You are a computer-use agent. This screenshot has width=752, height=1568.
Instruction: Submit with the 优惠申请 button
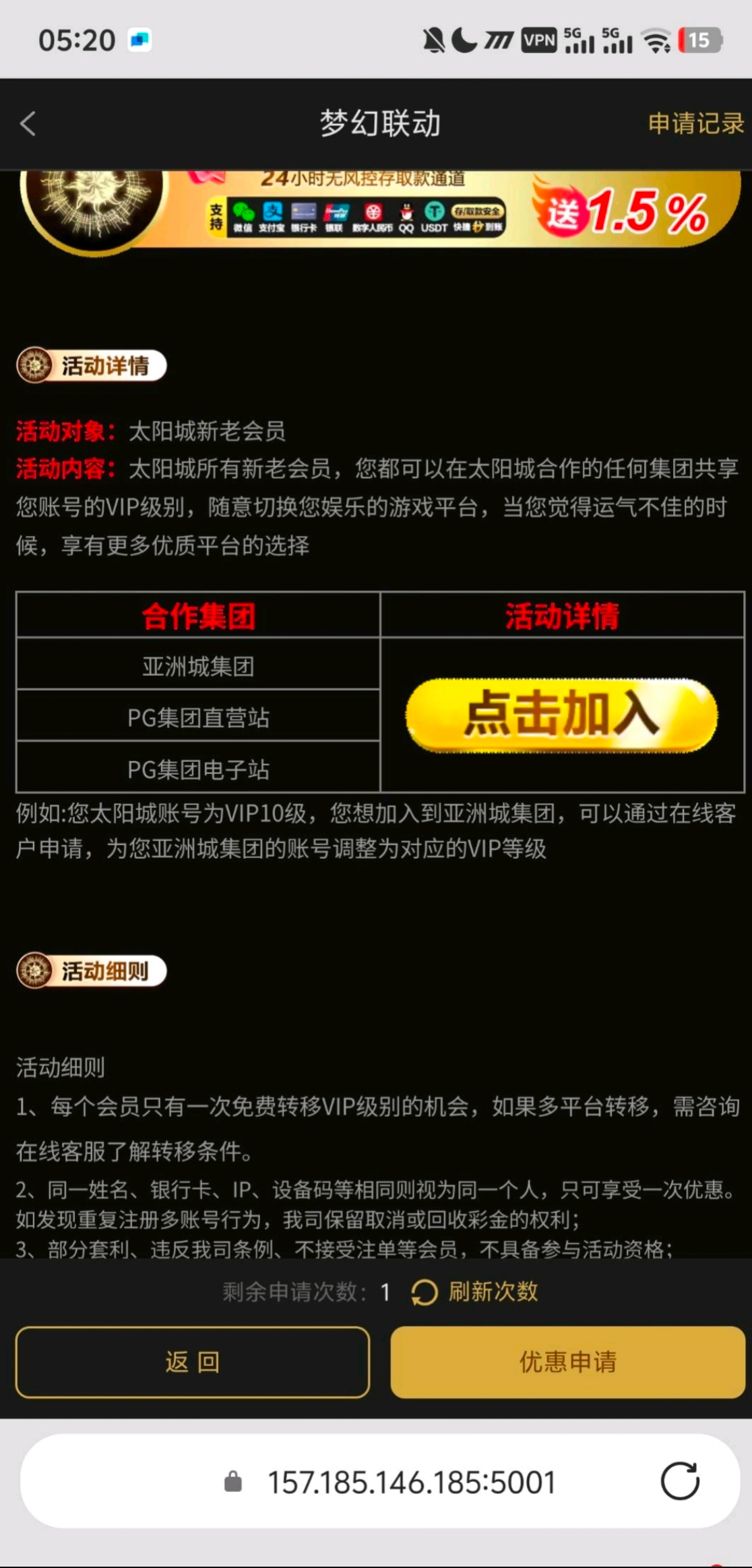point(568,1362)
